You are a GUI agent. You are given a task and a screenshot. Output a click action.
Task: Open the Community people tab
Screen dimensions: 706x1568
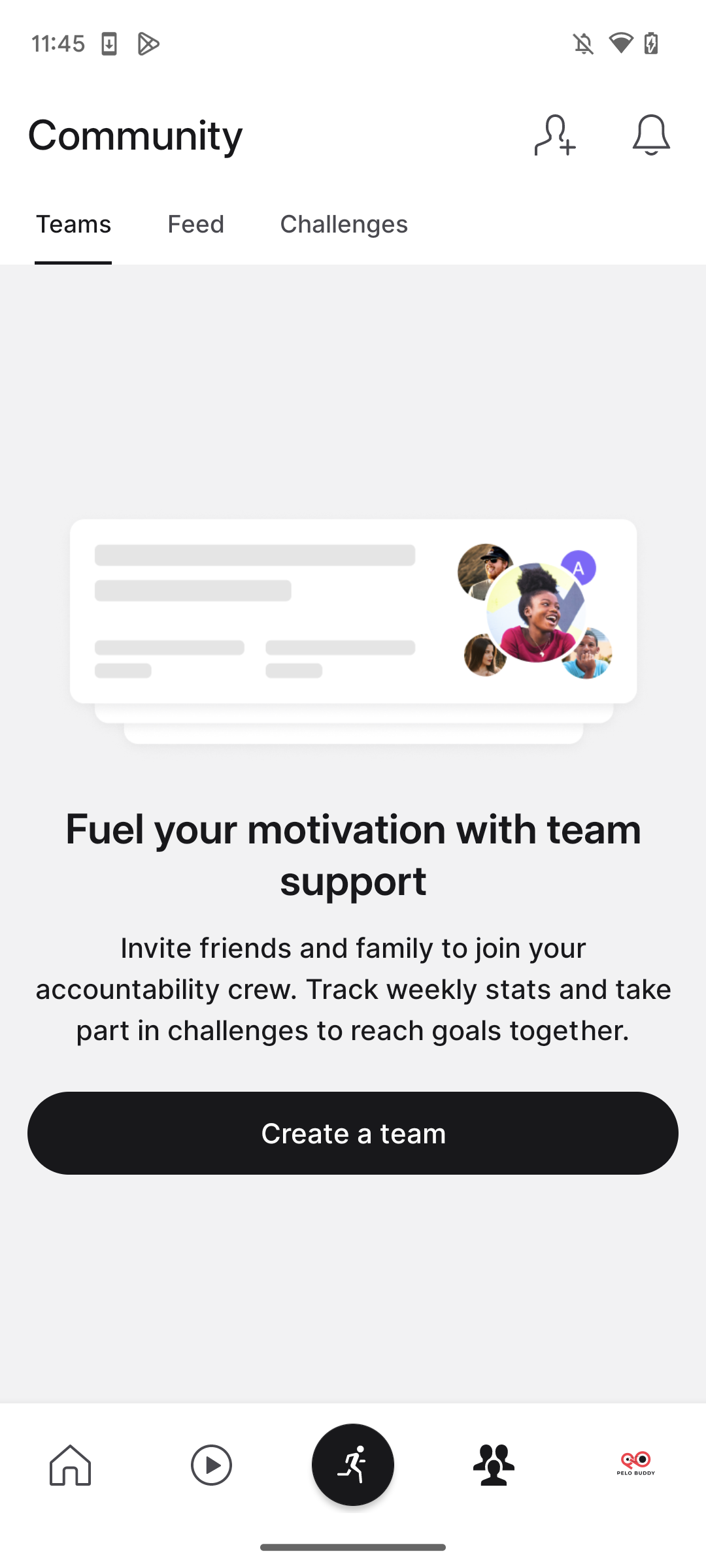click(x=494, y=1465)
